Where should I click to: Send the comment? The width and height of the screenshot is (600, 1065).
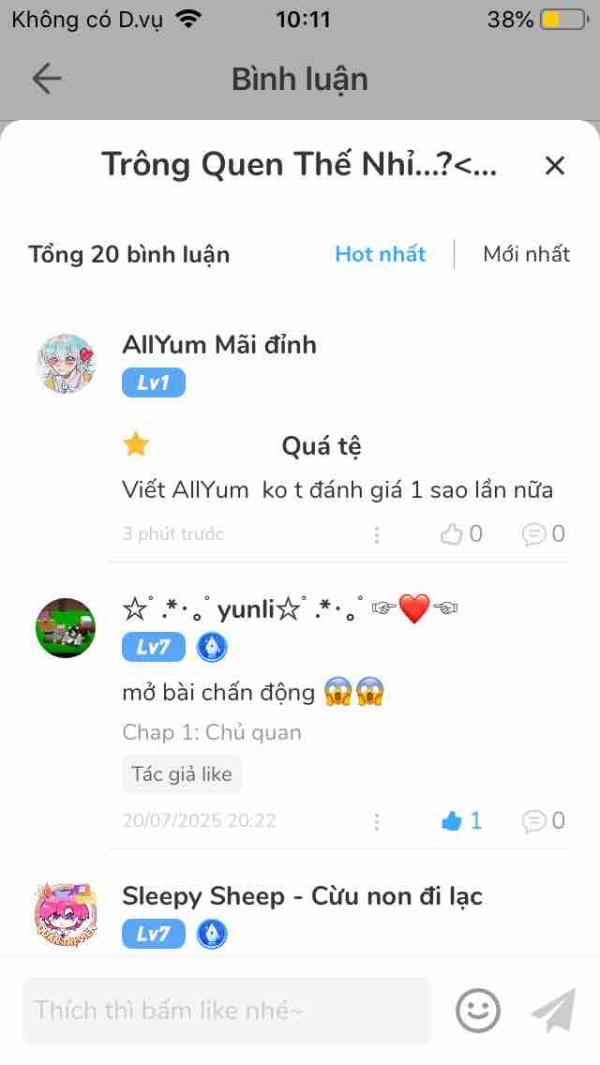point(553,1010)
